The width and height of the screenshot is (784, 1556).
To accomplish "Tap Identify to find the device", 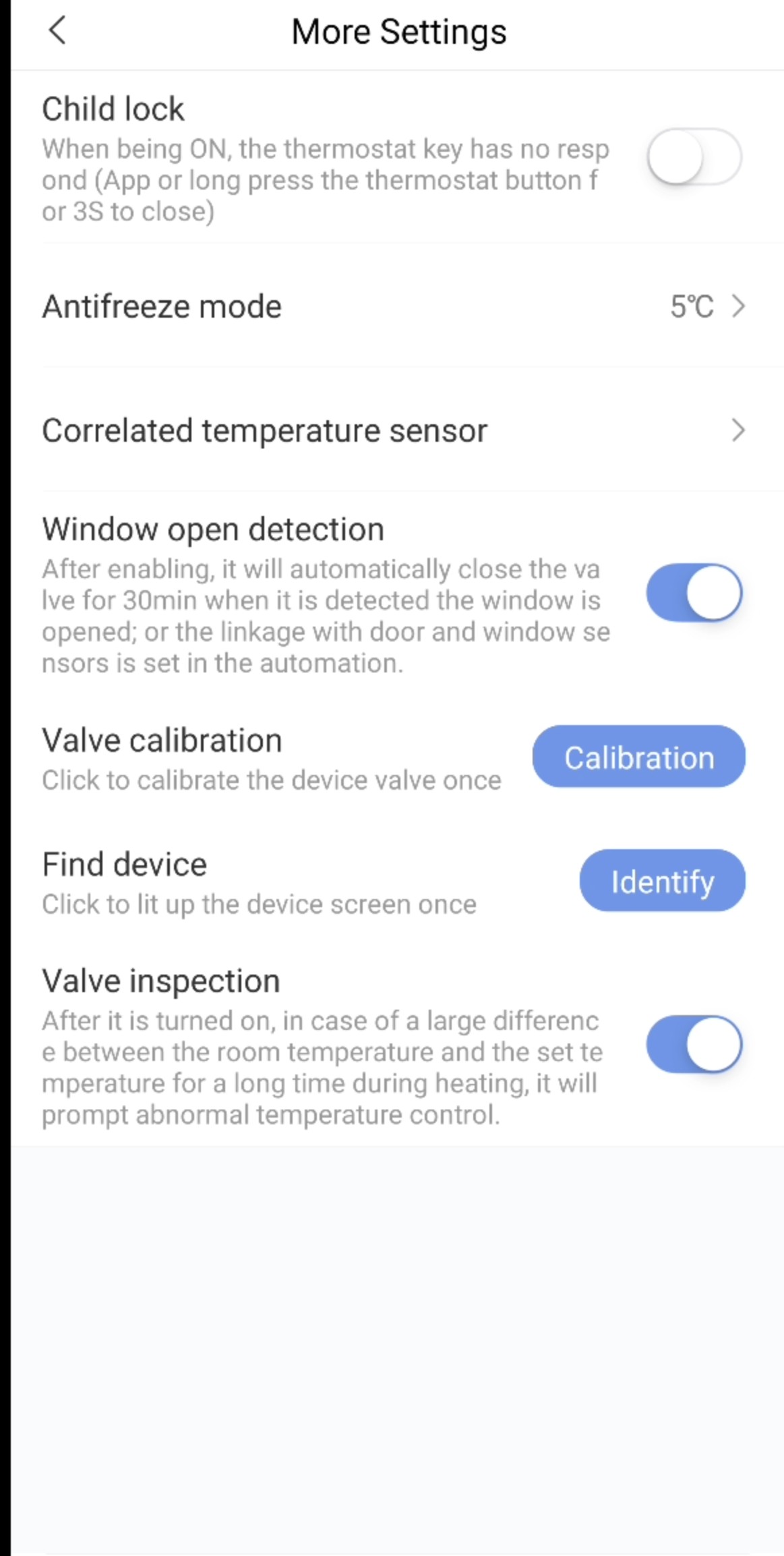I will point(663,881).
